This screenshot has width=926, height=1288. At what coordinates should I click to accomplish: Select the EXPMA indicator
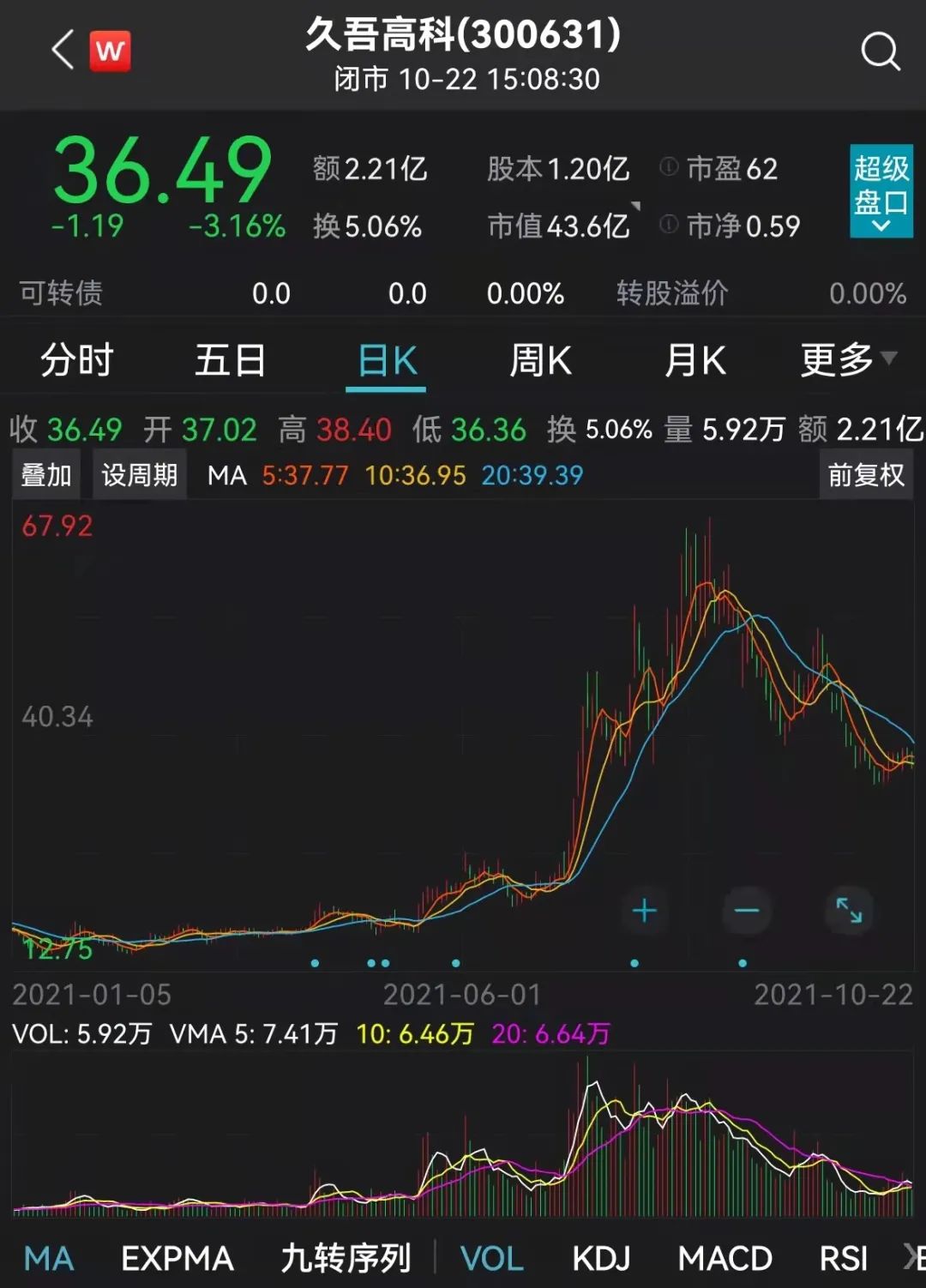(x=177, y=1258)
